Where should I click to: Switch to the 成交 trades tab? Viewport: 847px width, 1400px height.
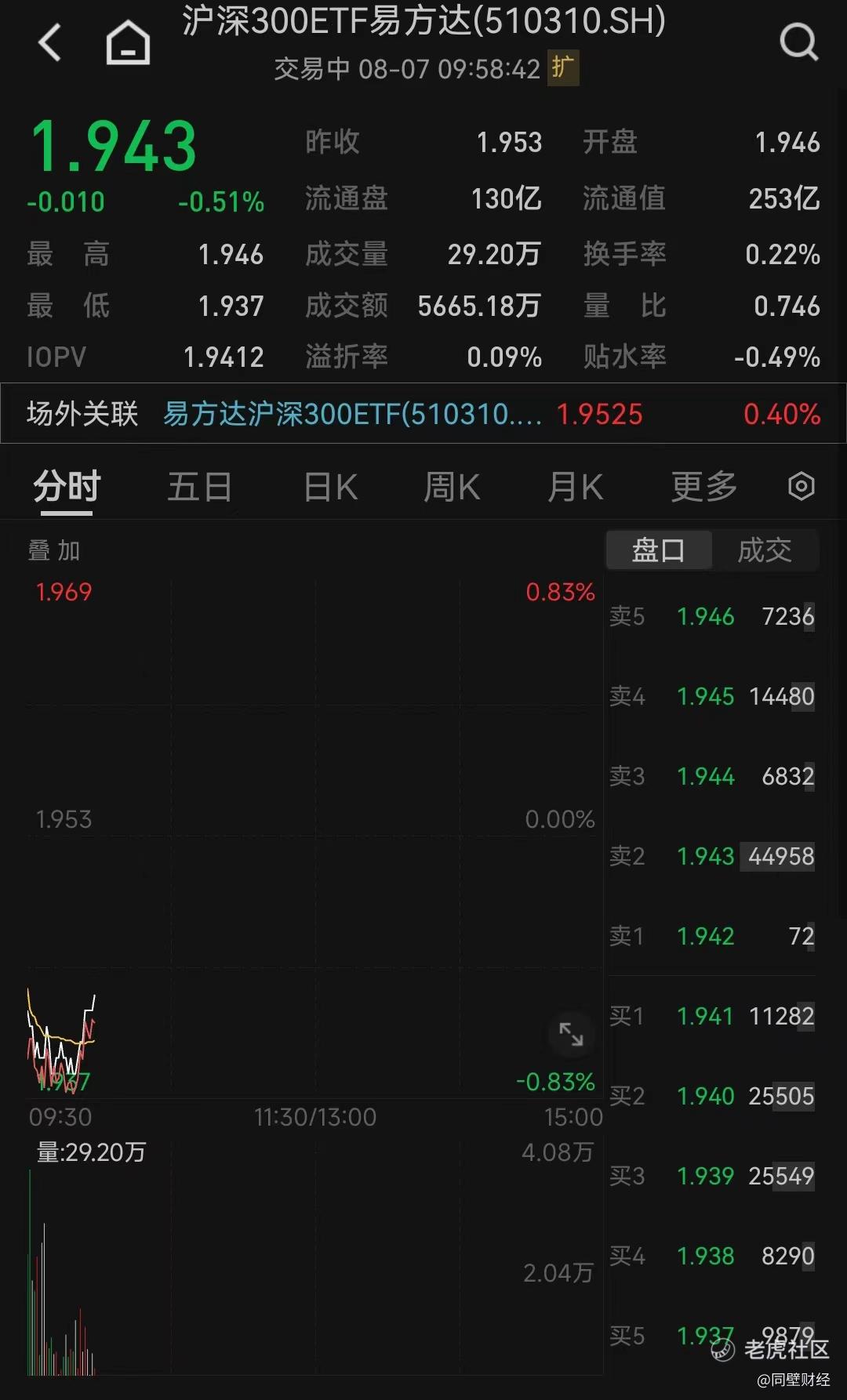pos(765,549)
